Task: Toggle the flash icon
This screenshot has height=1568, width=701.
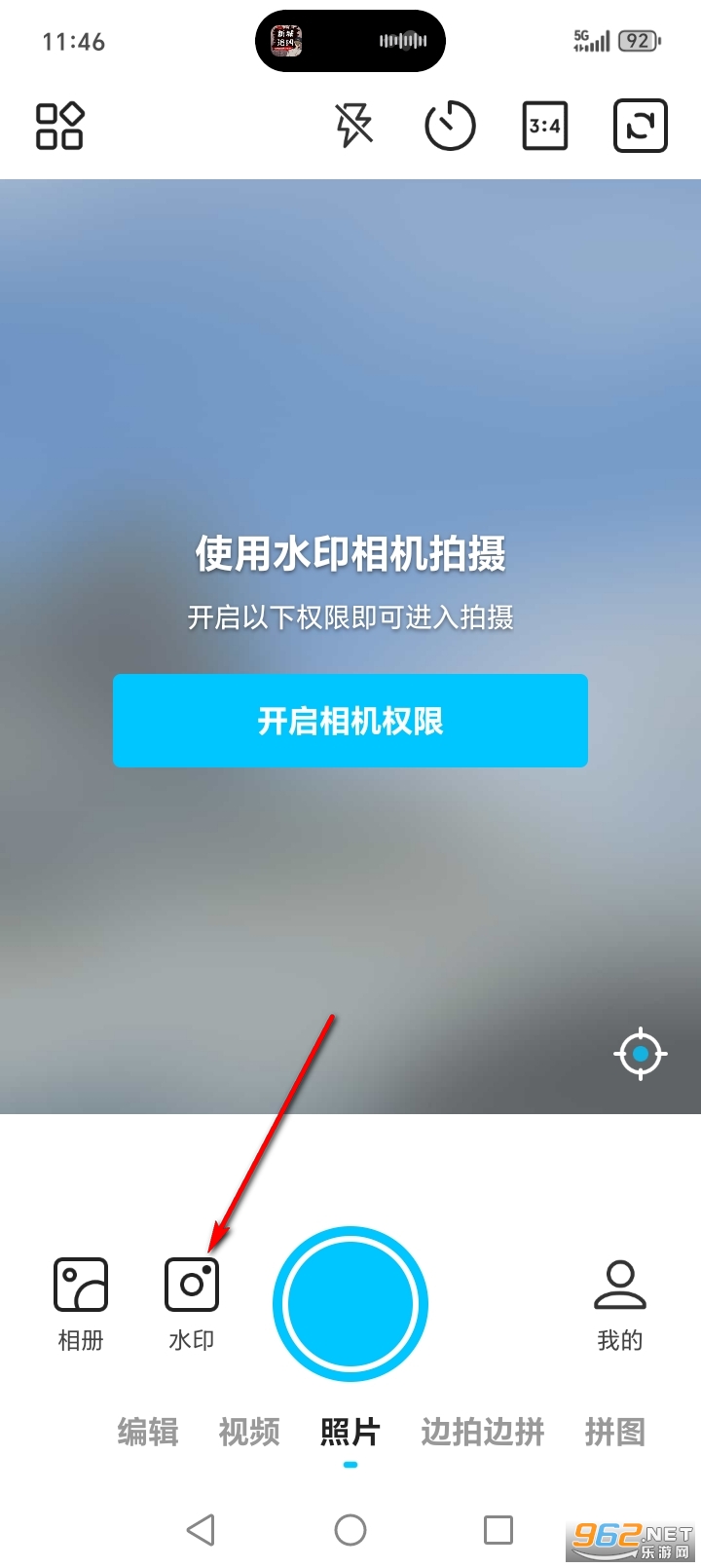Action: pyautogui.click(x=353, y=126)
